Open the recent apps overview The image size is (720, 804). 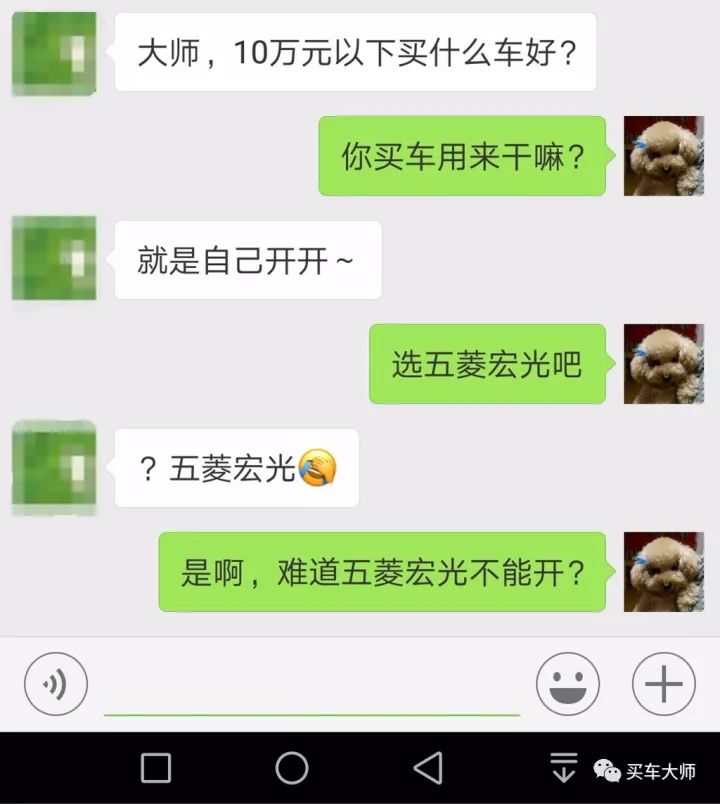tap(156, 768)
